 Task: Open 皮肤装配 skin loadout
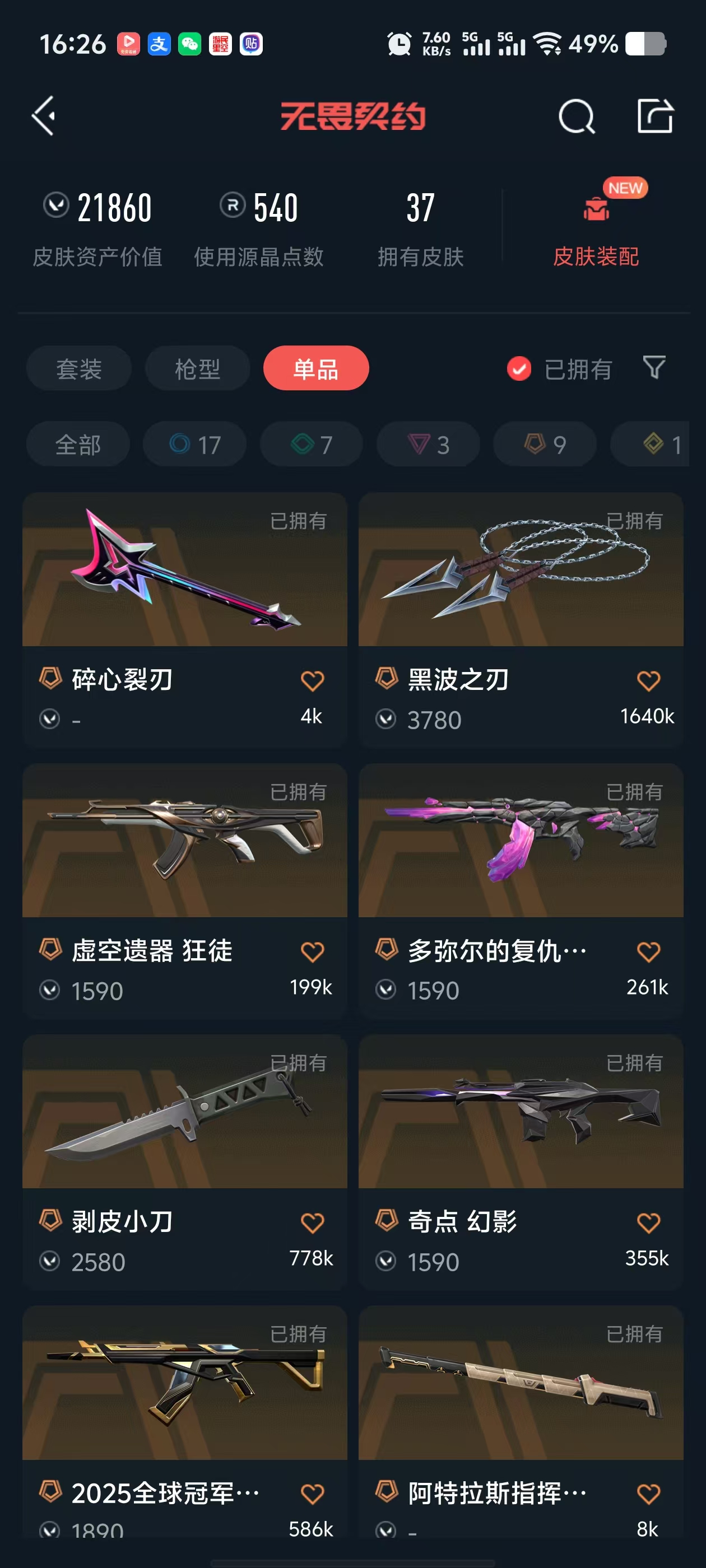595,226
